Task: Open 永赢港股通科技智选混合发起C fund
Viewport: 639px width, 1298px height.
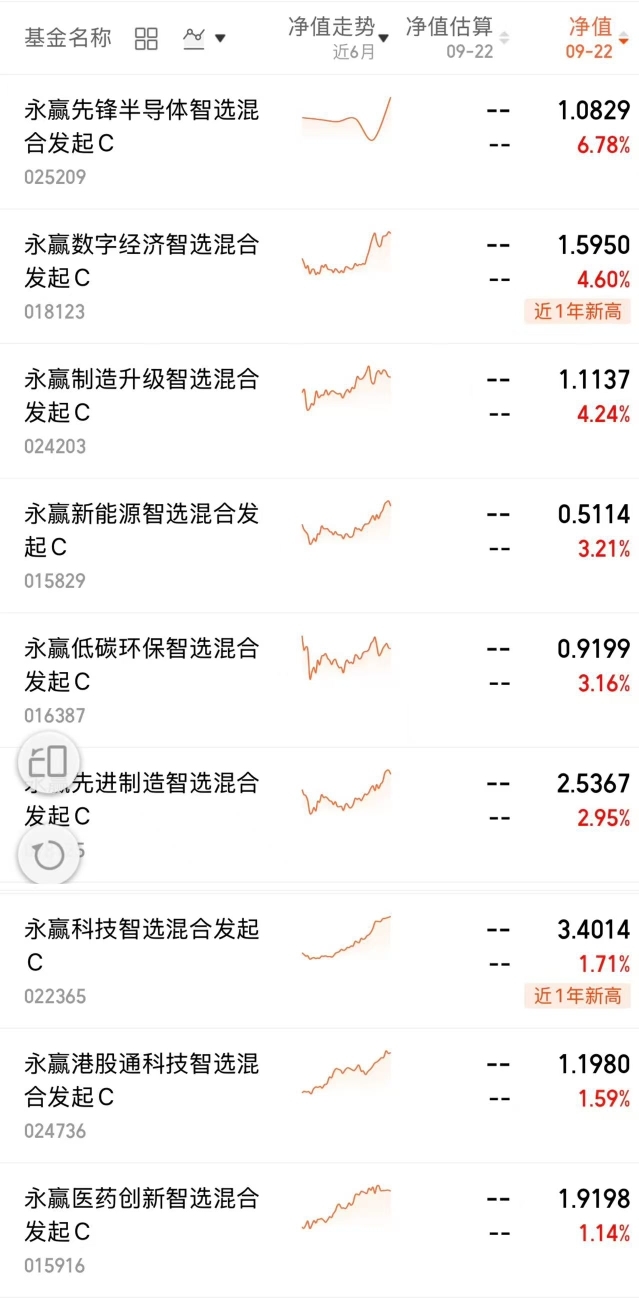Action: pos(319,1096)
